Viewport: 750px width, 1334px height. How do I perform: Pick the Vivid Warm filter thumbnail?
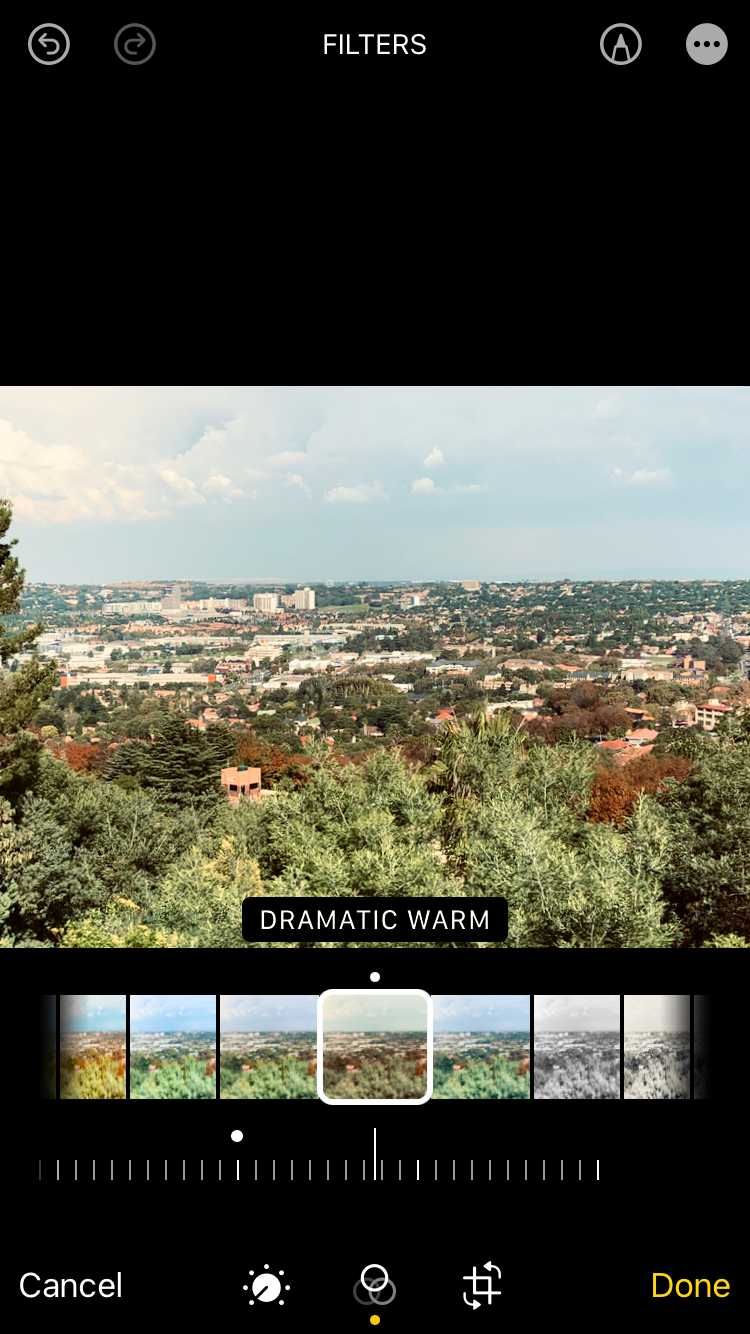click(x=93, y=1047)
